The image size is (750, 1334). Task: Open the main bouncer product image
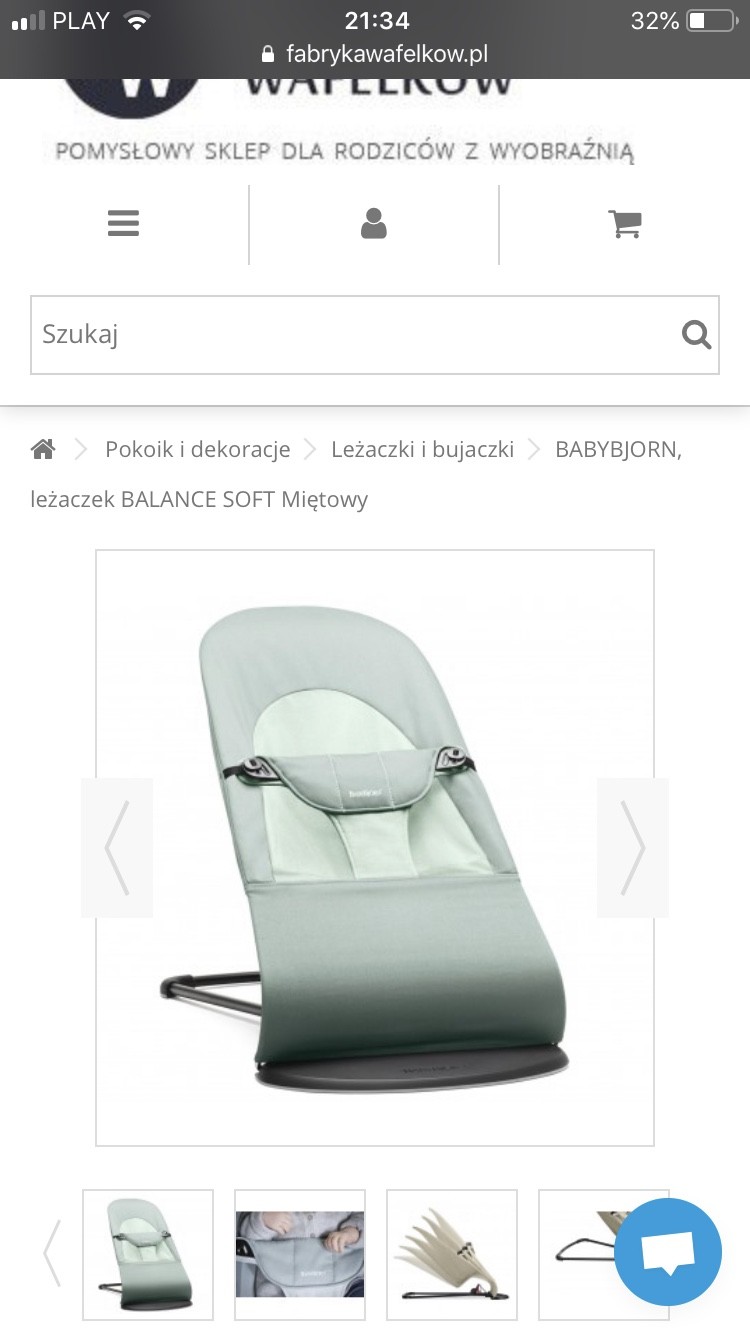click(x=375, y=848)
